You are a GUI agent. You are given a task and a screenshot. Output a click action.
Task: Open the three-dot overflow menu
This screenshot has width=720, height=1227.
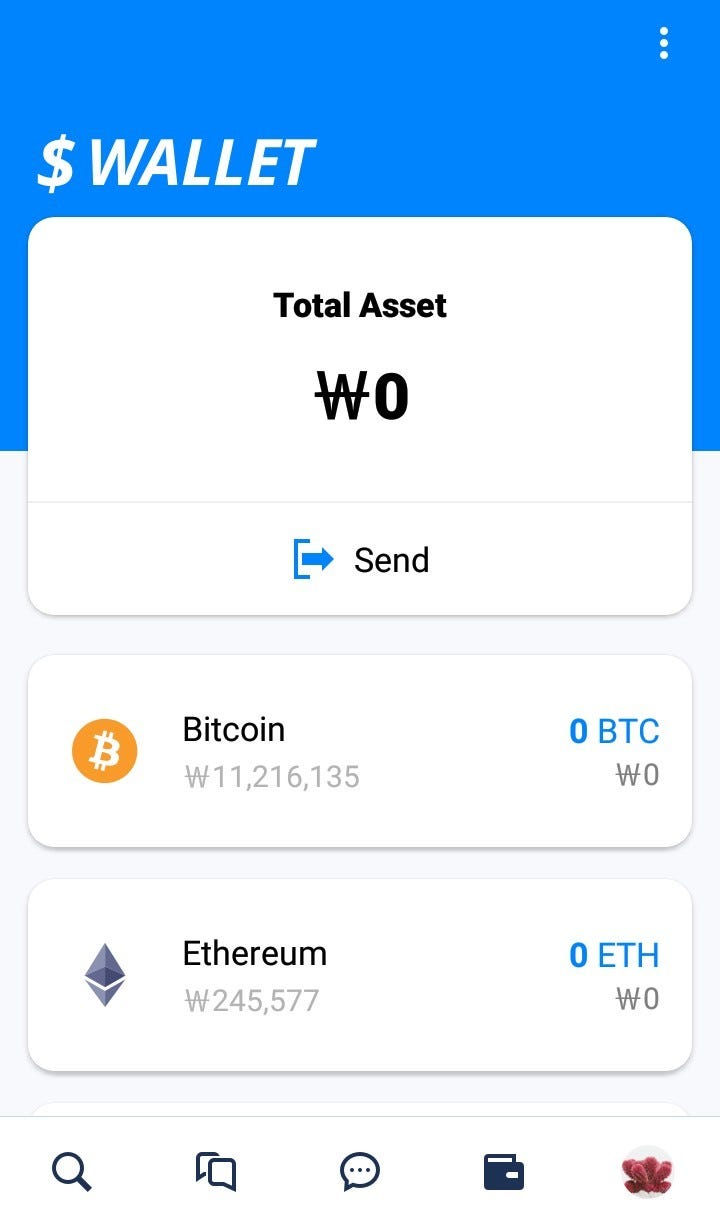(663, 43)
